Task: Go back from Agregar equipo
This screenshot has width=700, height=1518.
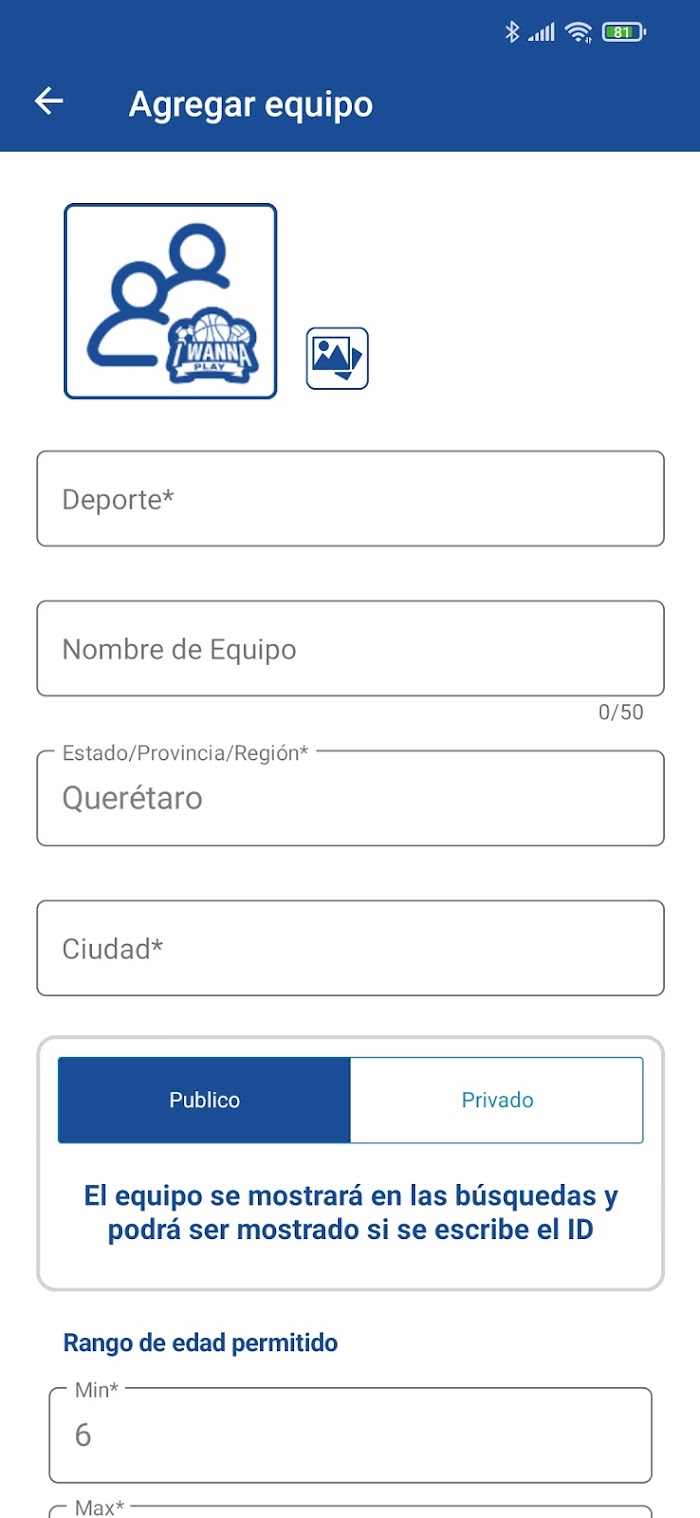Action: [49, 101]
